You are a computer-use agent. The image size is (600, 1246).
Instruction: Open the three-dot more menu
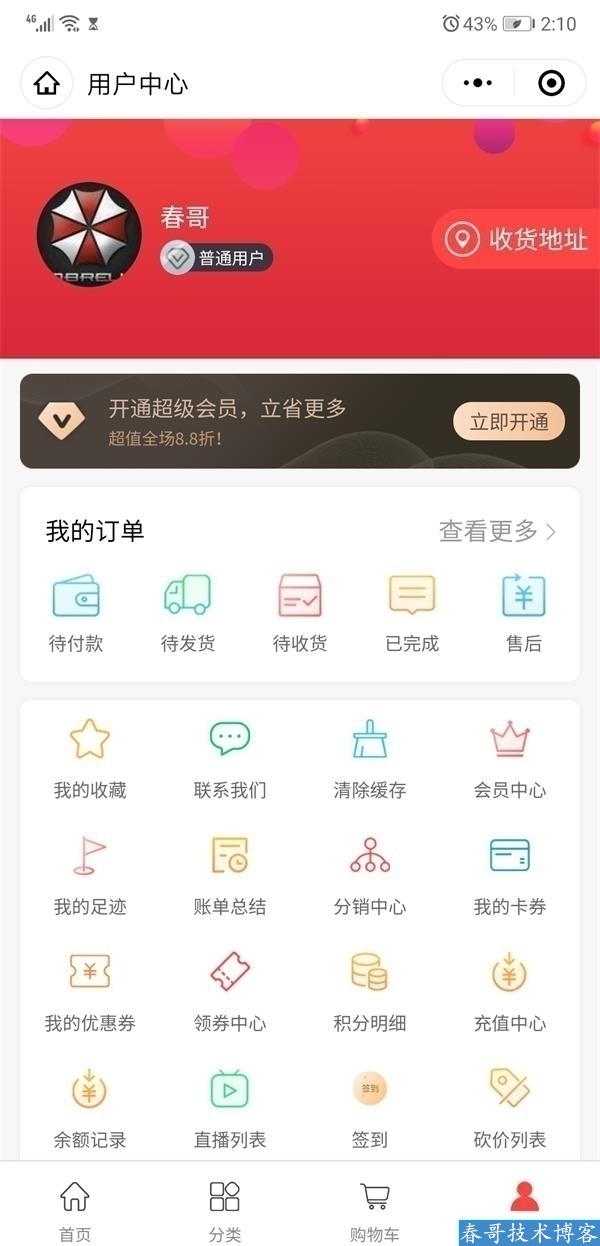coord(478,83)
